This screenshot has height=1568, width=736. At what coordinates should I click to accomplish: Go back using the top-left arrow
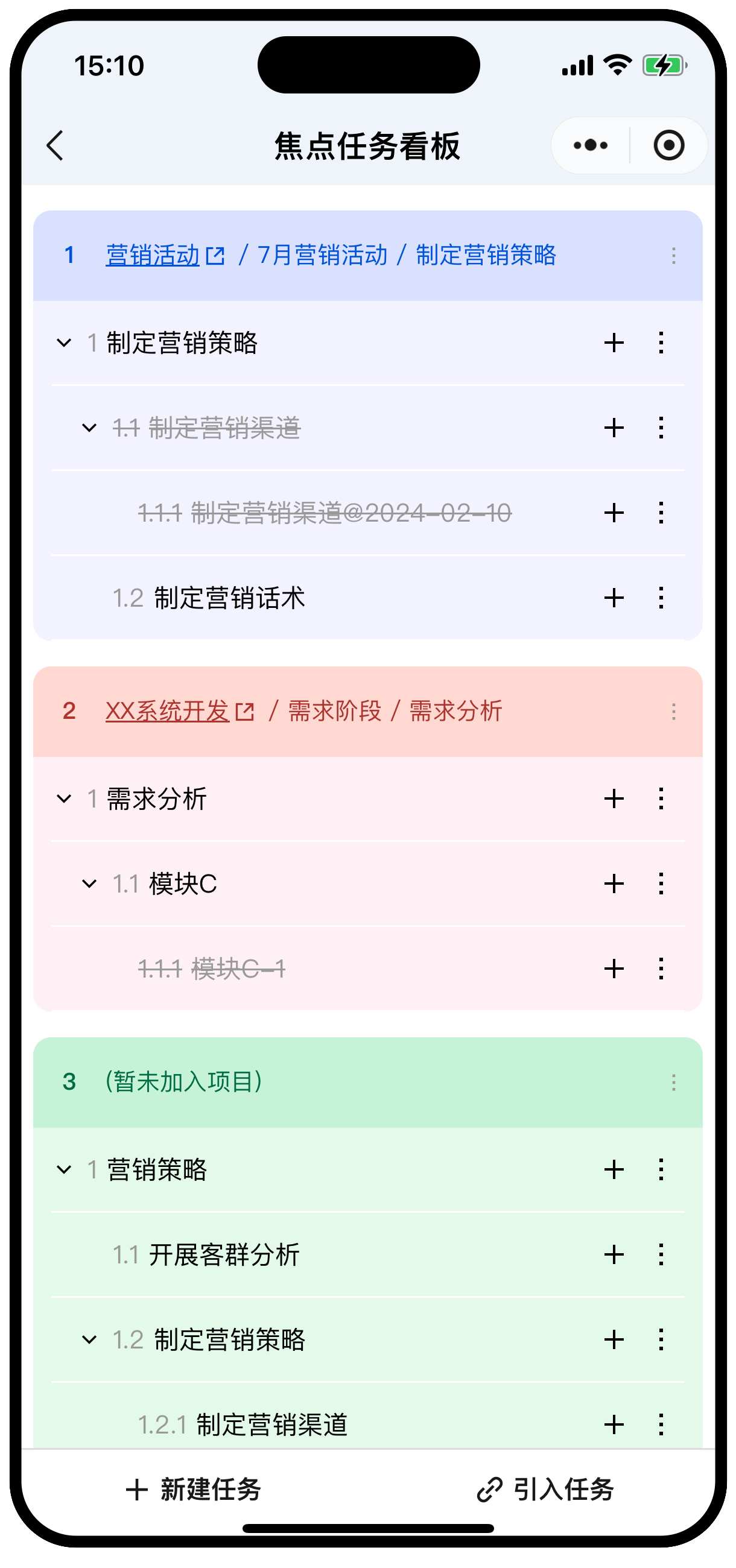[55, 145]
